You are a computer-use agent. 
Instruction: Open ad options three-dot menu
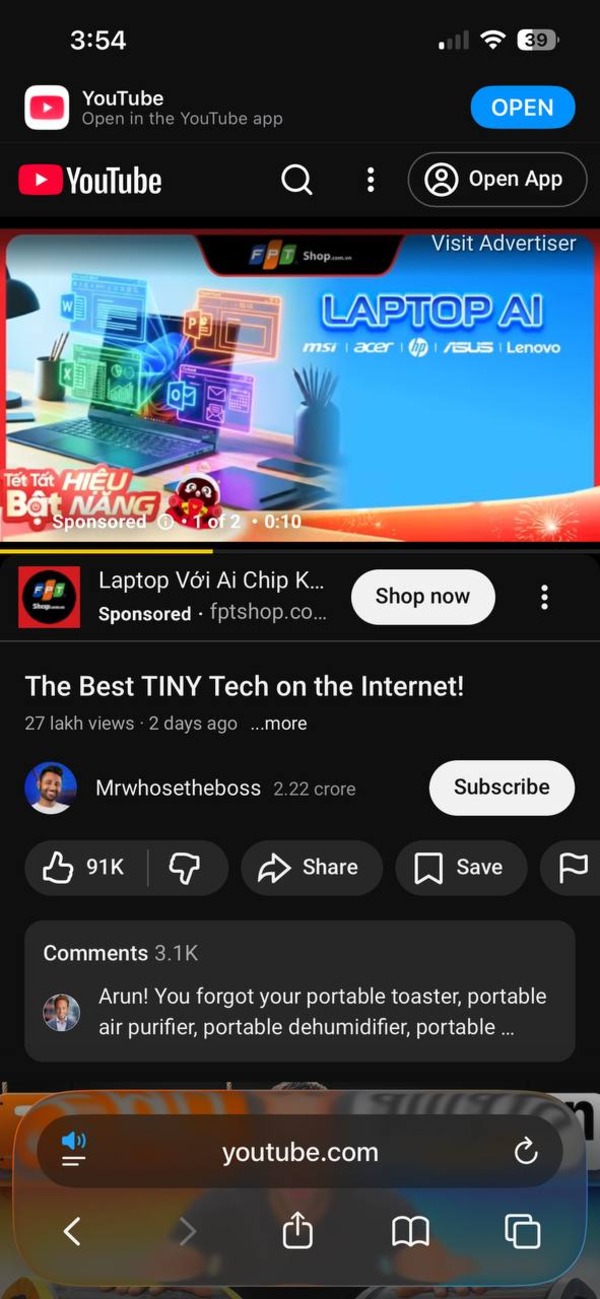point(544,597)
